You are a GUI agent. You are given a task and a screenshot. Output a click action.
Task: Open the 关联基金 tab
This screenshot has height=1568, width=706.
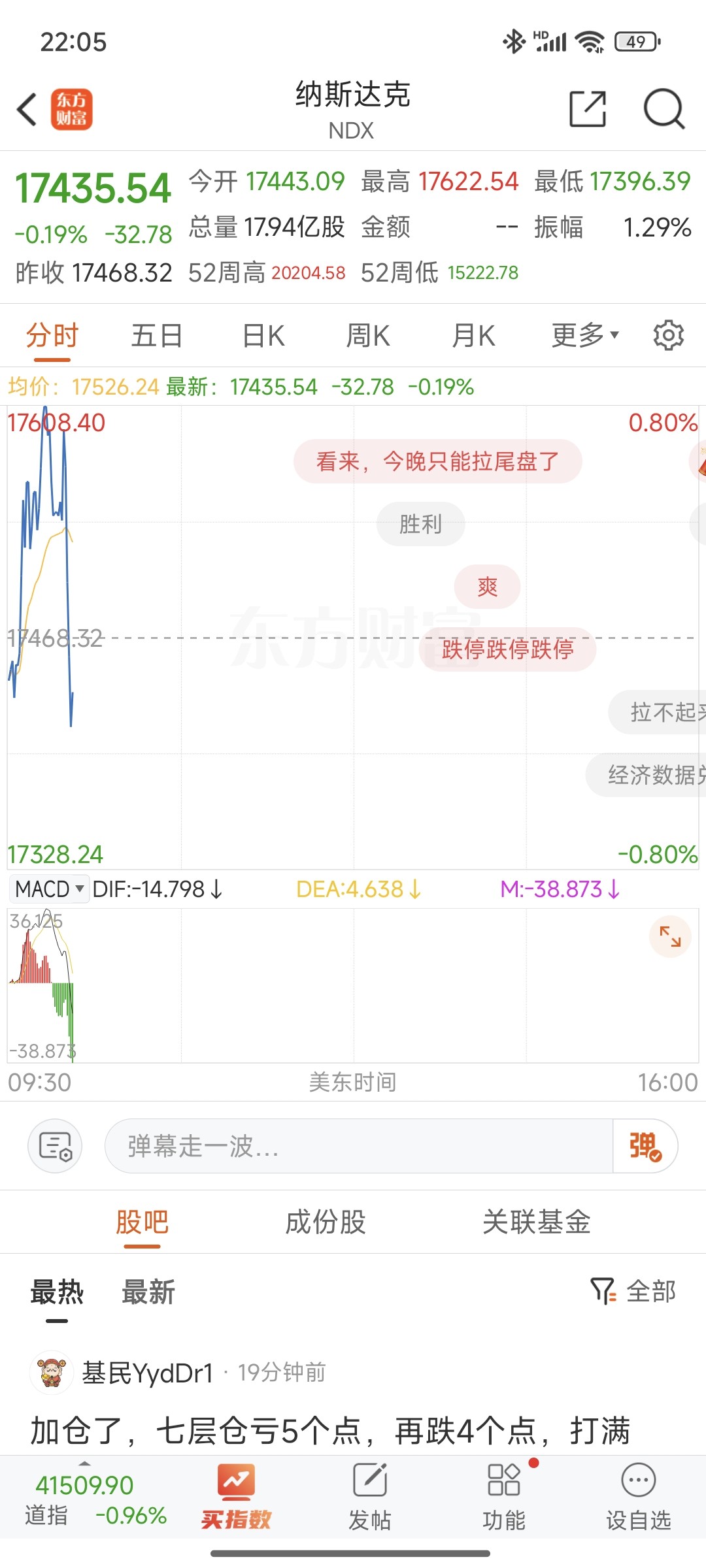tap(536, 1222)
